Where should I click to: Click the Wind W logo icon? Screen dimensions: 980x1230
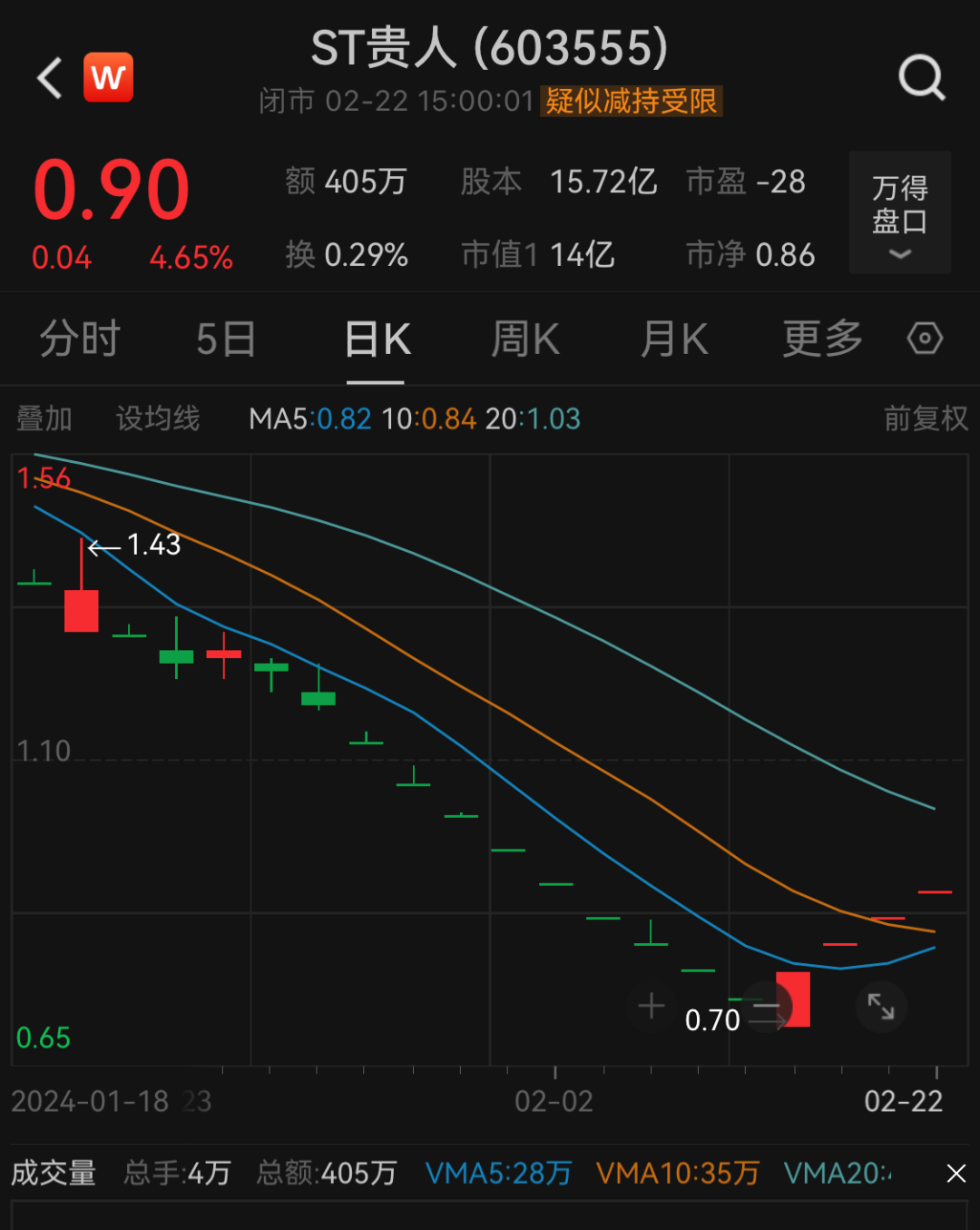coord(109,76)
